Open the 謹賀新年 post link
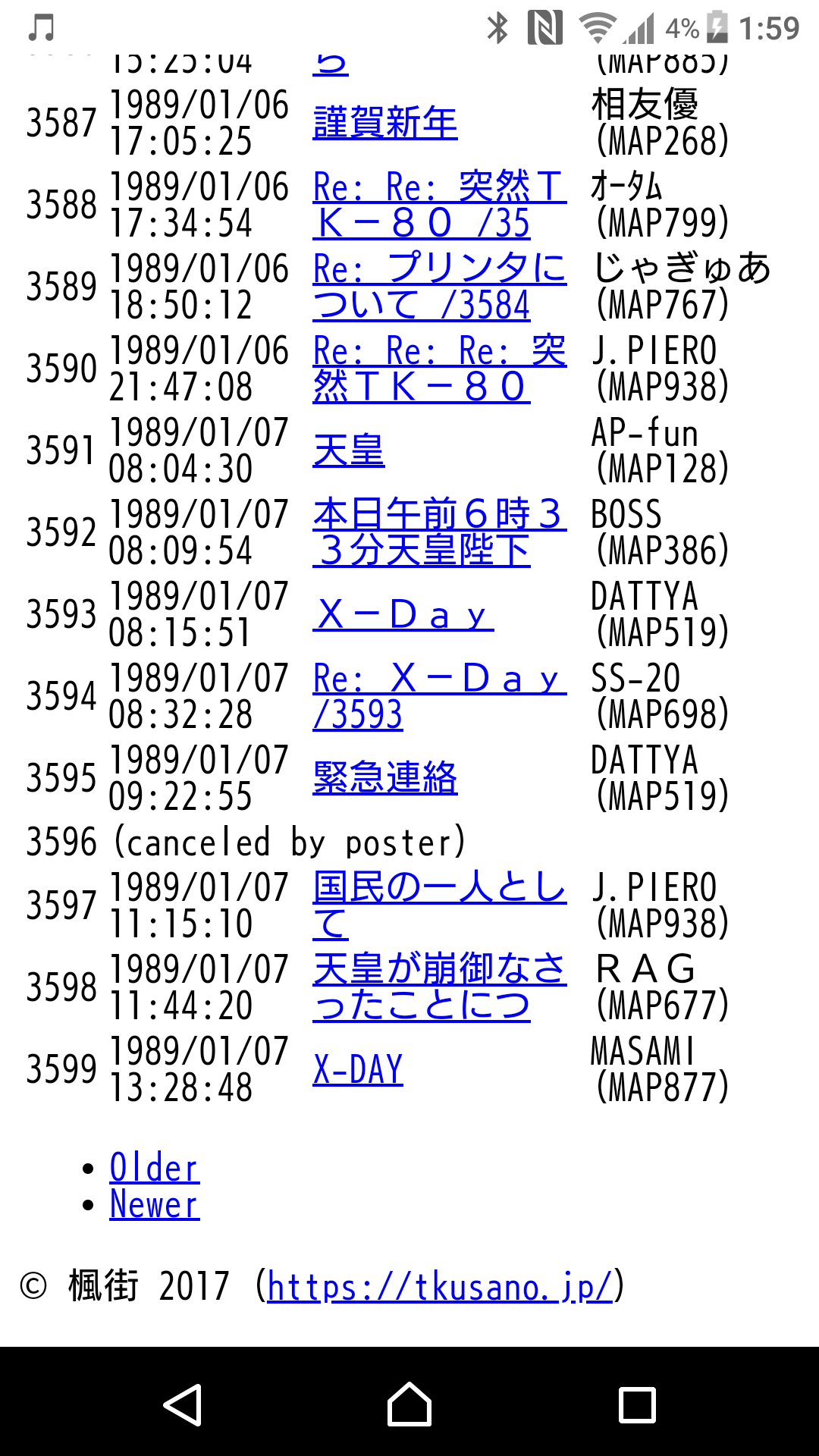The height and width of the screenshot is (1456, 819). (x=384, y=123)
